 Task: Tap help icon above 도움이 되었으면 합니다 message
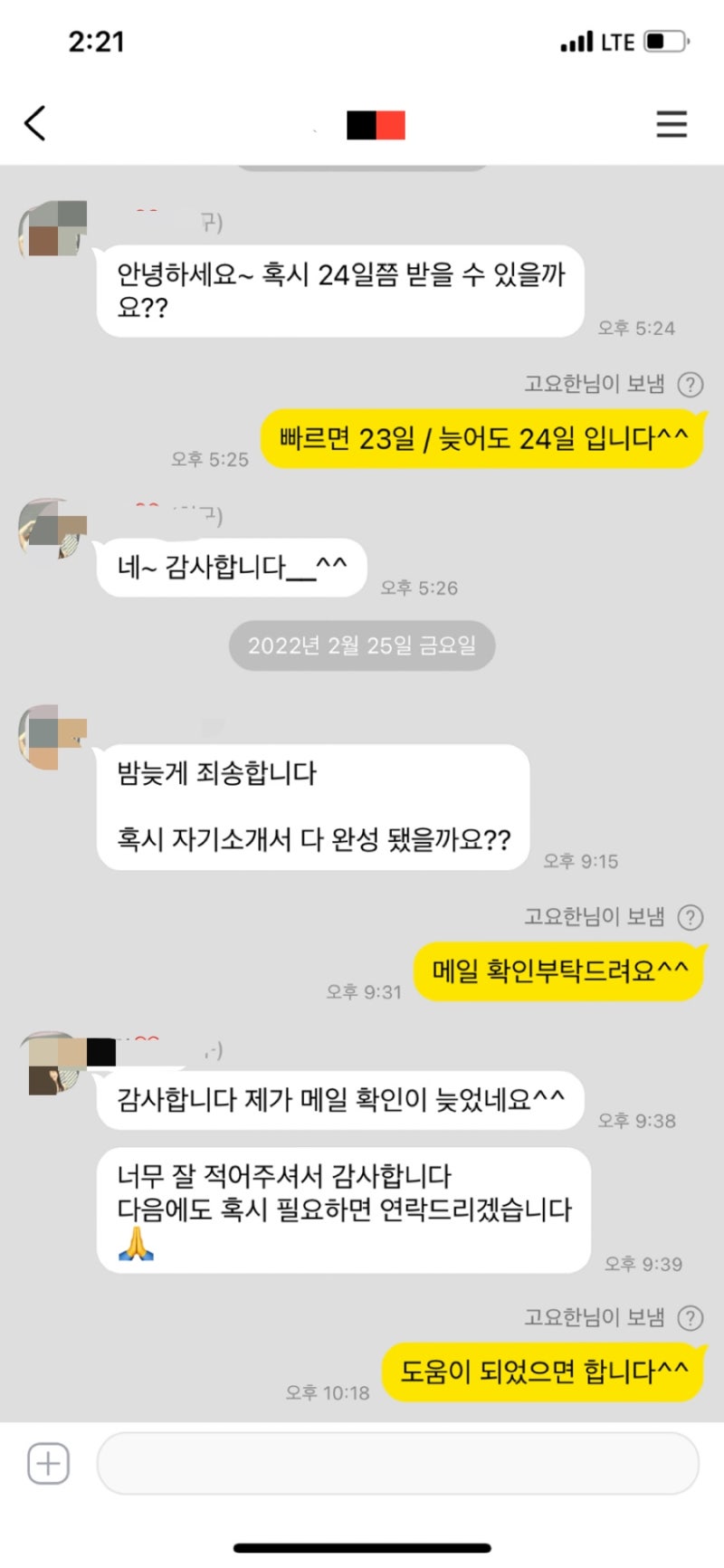(691, 1318)
